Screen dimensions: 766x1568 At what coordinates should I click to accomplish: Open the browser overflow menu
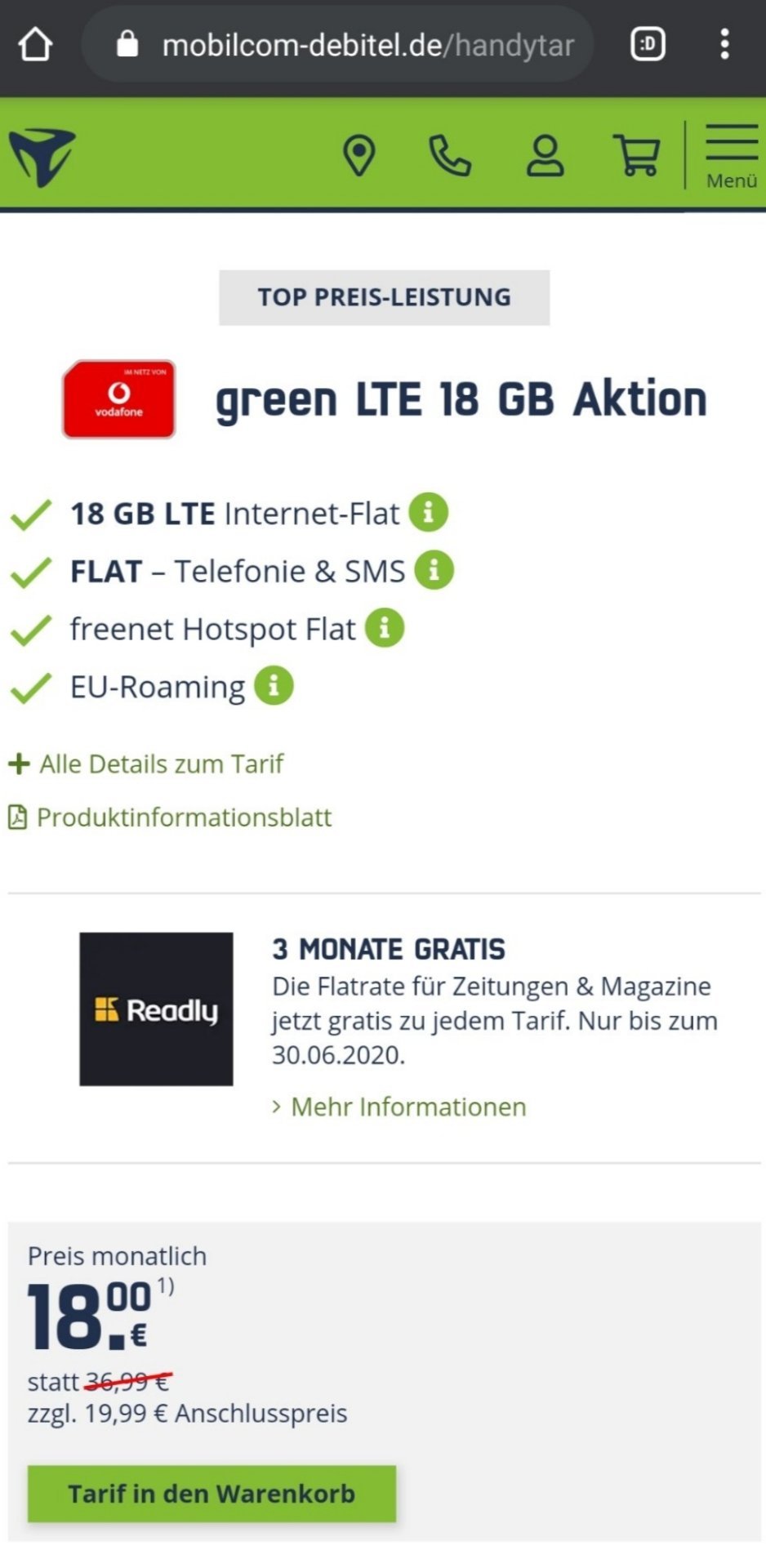click(724, 44)
